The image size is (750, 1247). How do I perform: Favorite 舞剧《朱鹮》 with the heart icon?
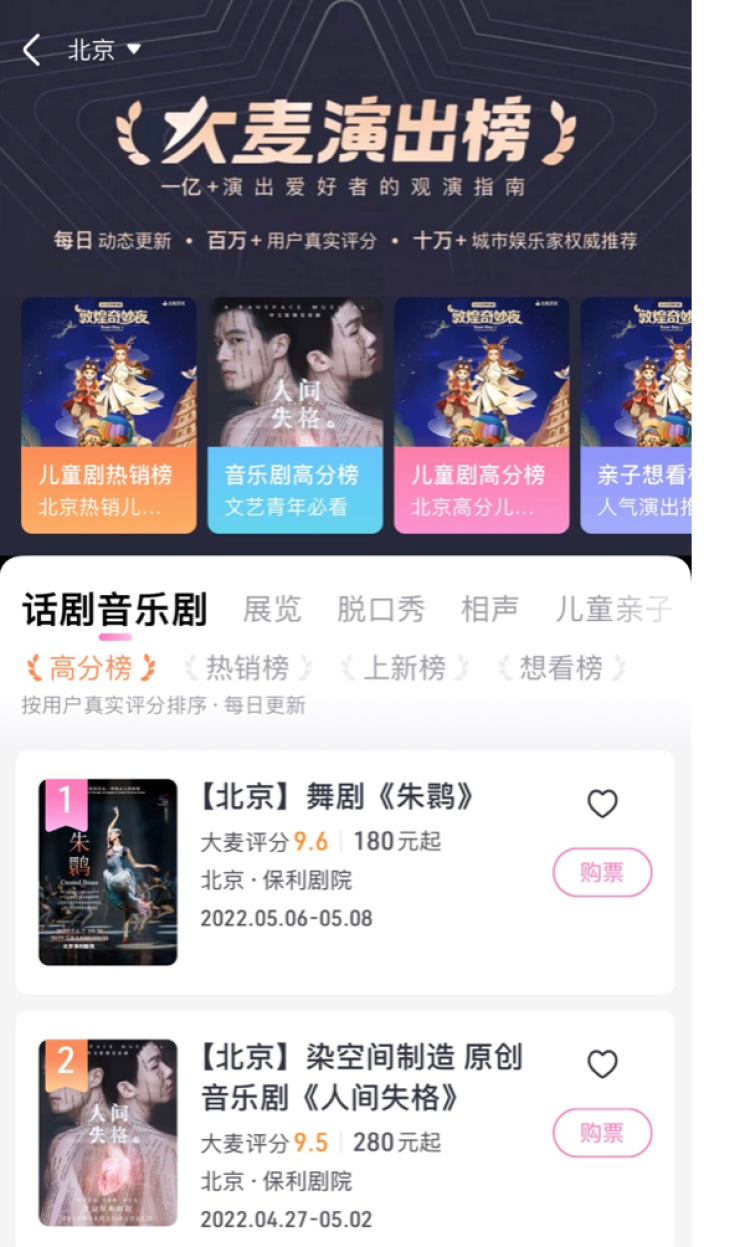point(602,803)
